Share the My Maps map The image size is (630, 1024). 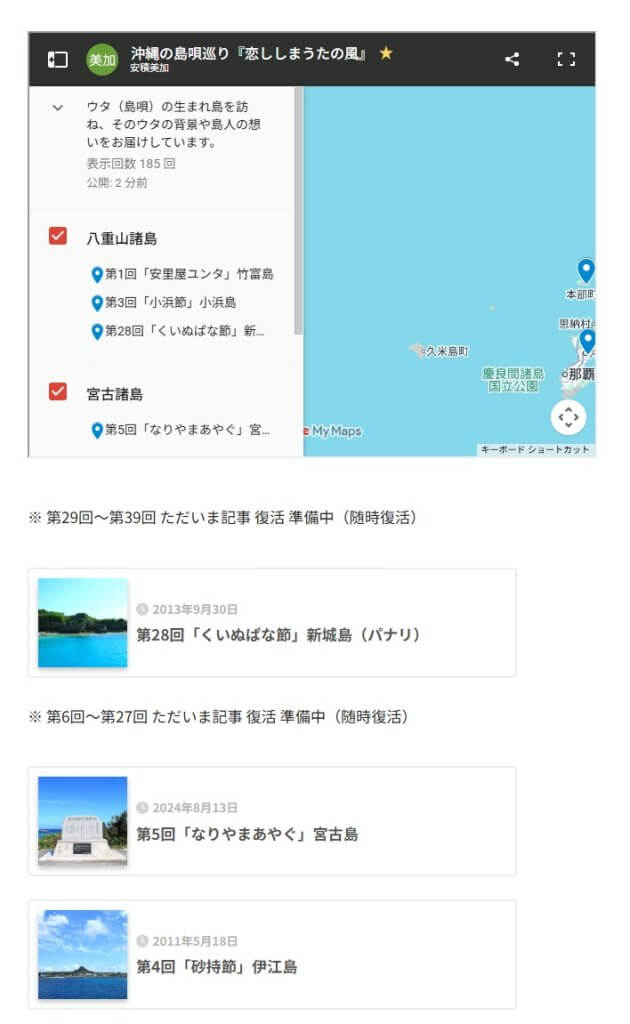(512, 59)
